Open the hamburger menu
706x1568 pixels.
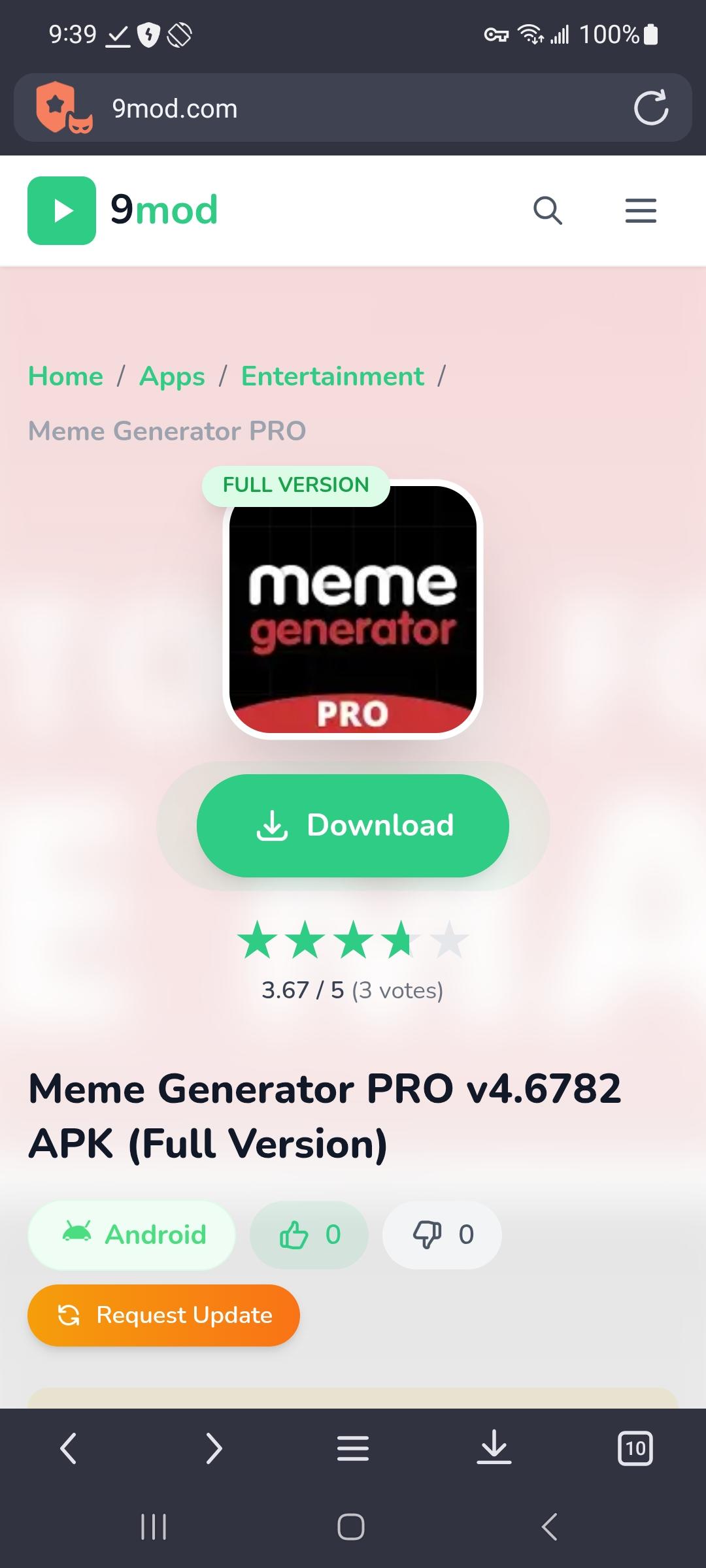pos(640,211)
